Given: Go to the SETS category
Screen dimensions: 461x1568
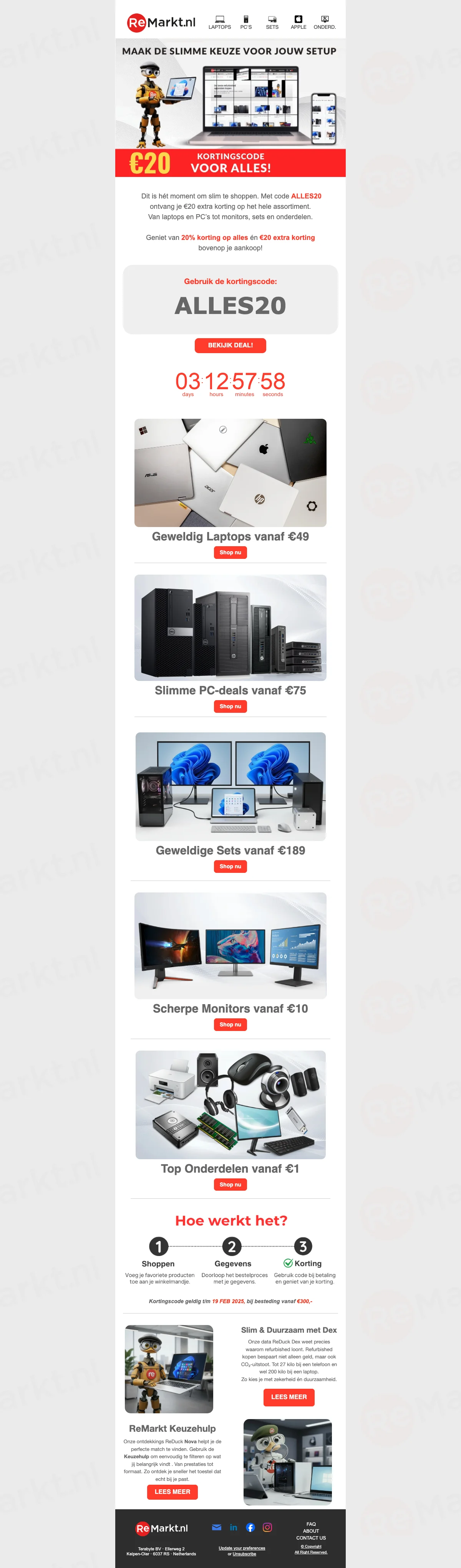Looking at the screenshot, I should [272, 23].
